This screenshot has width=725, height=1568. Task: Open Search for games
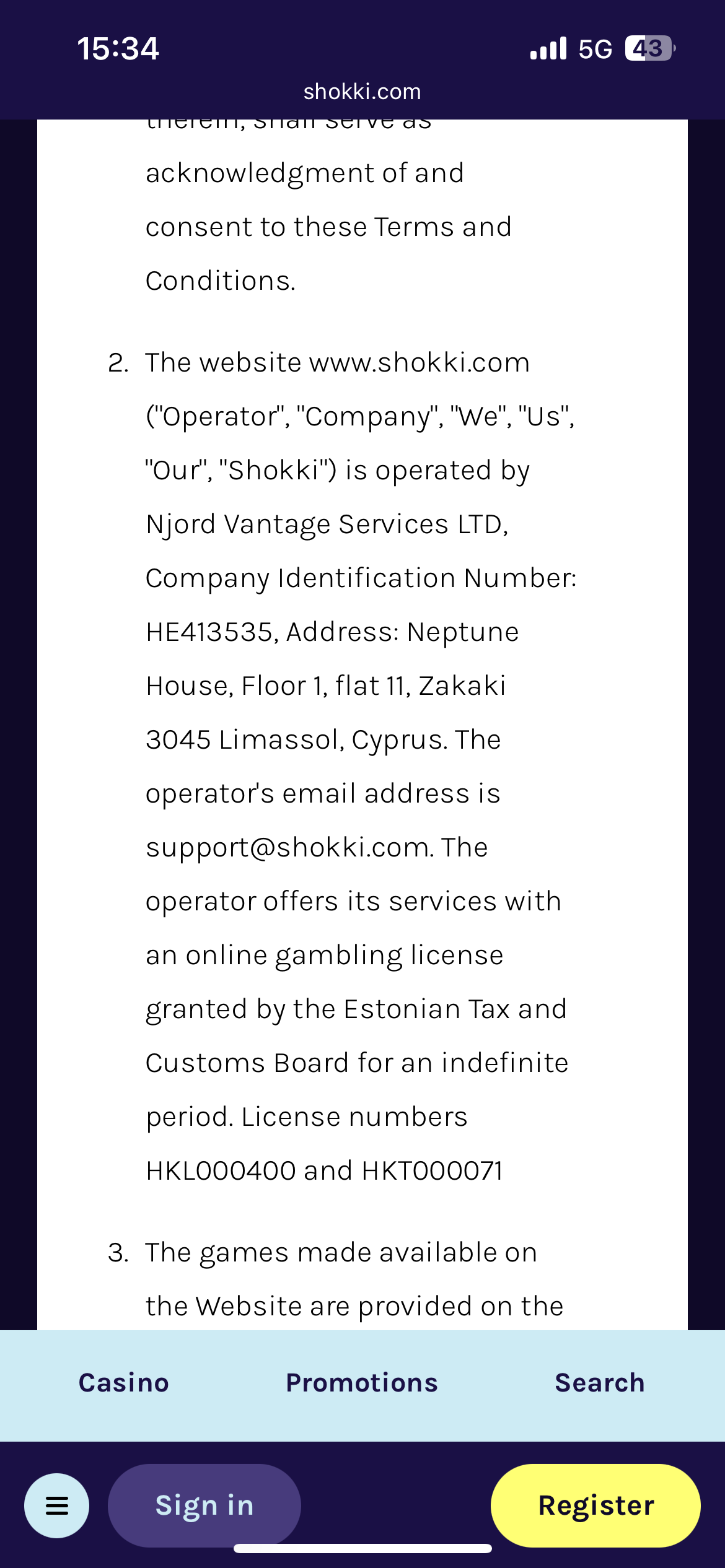click(599, 1383)
